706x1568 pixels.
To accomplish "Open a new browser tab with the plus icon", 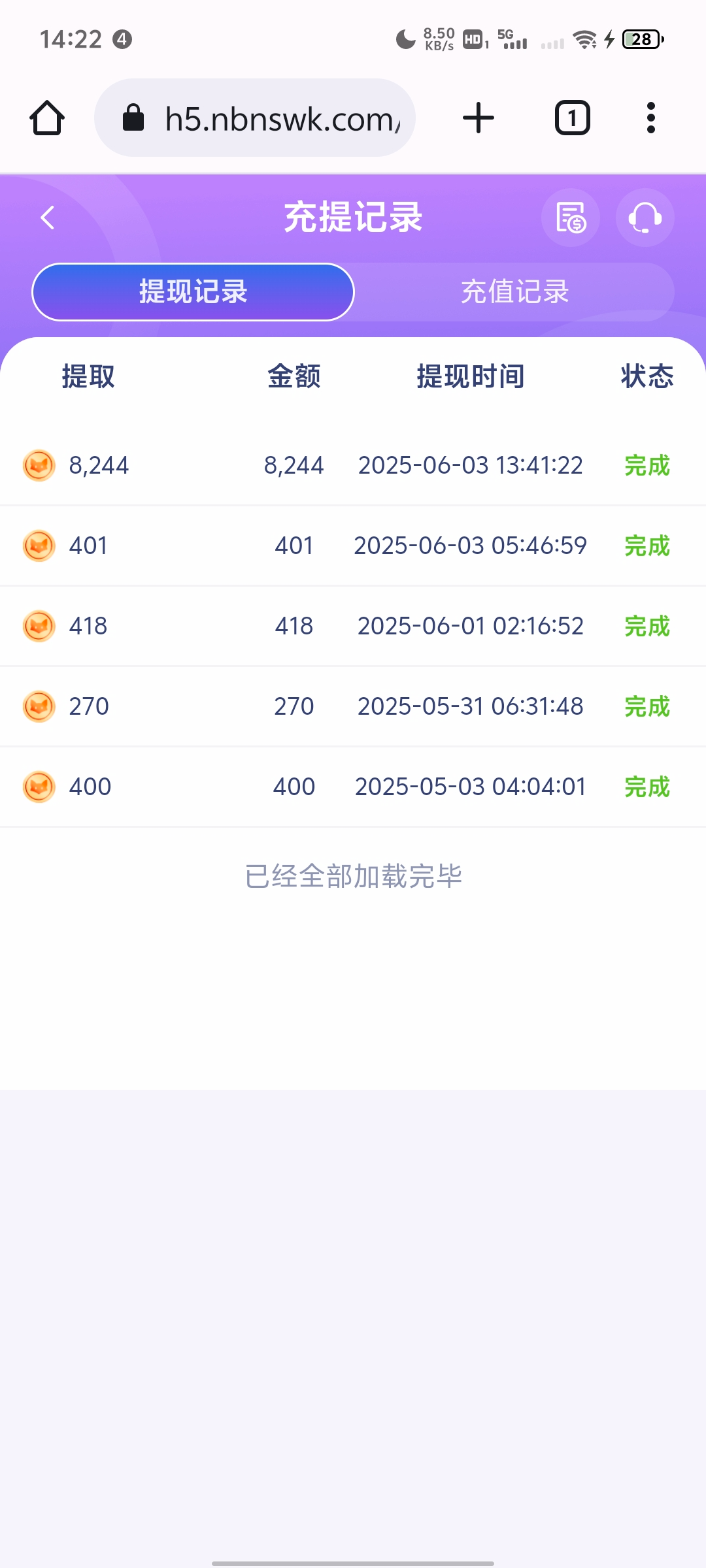I will click(478, 118).
